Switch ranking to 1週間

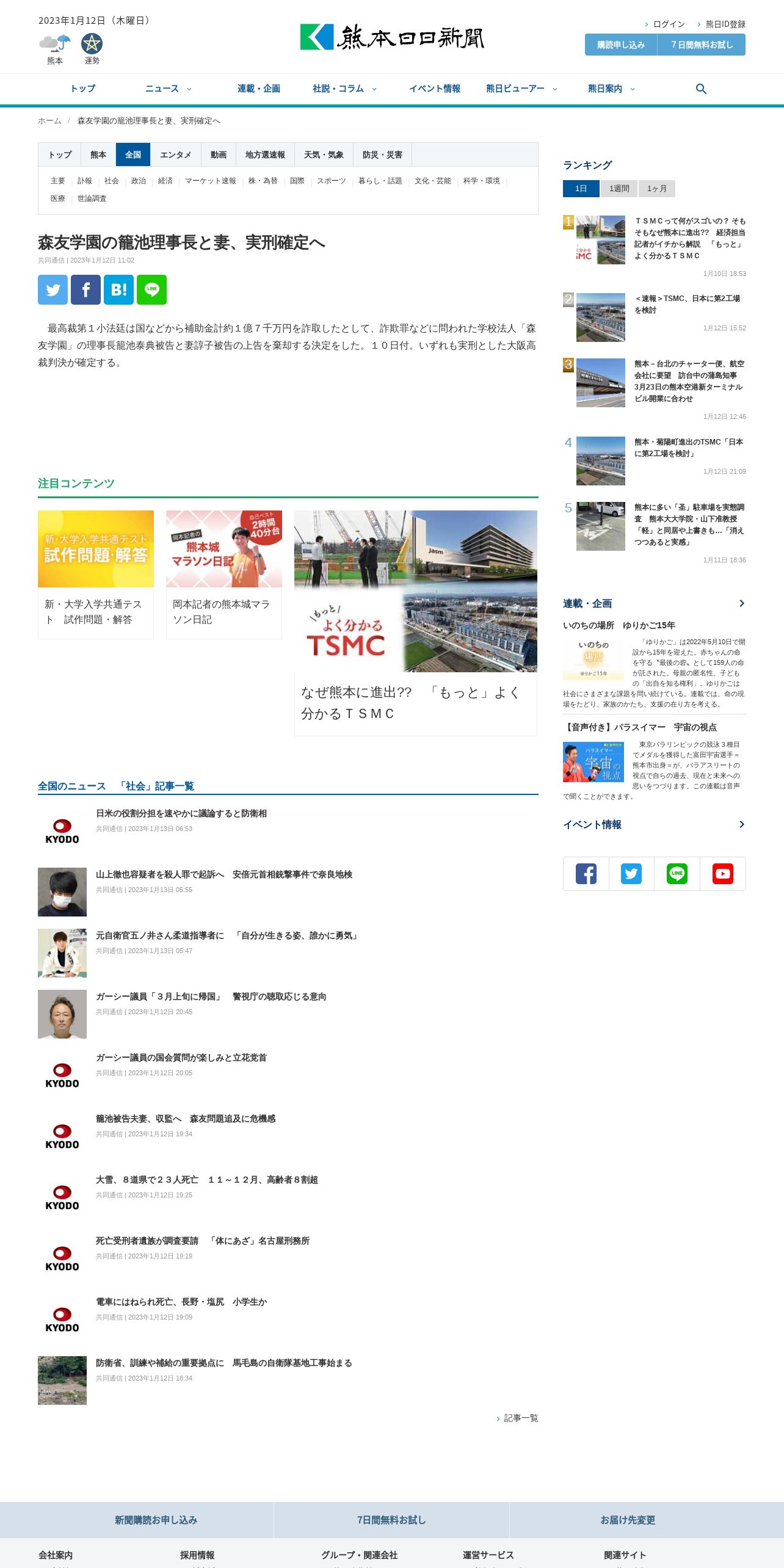coord(619,189)
